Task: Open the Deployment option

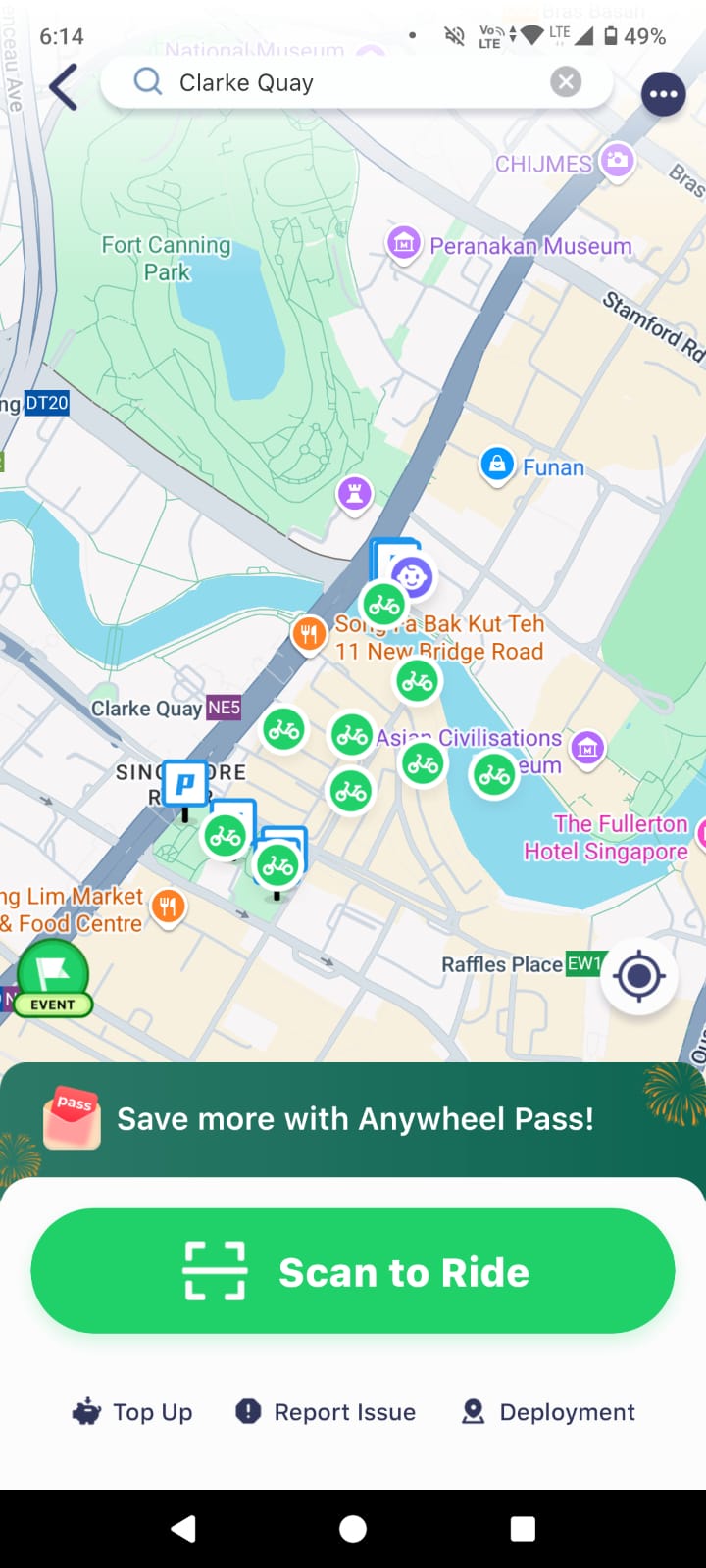Action: tap(549, 1412)
